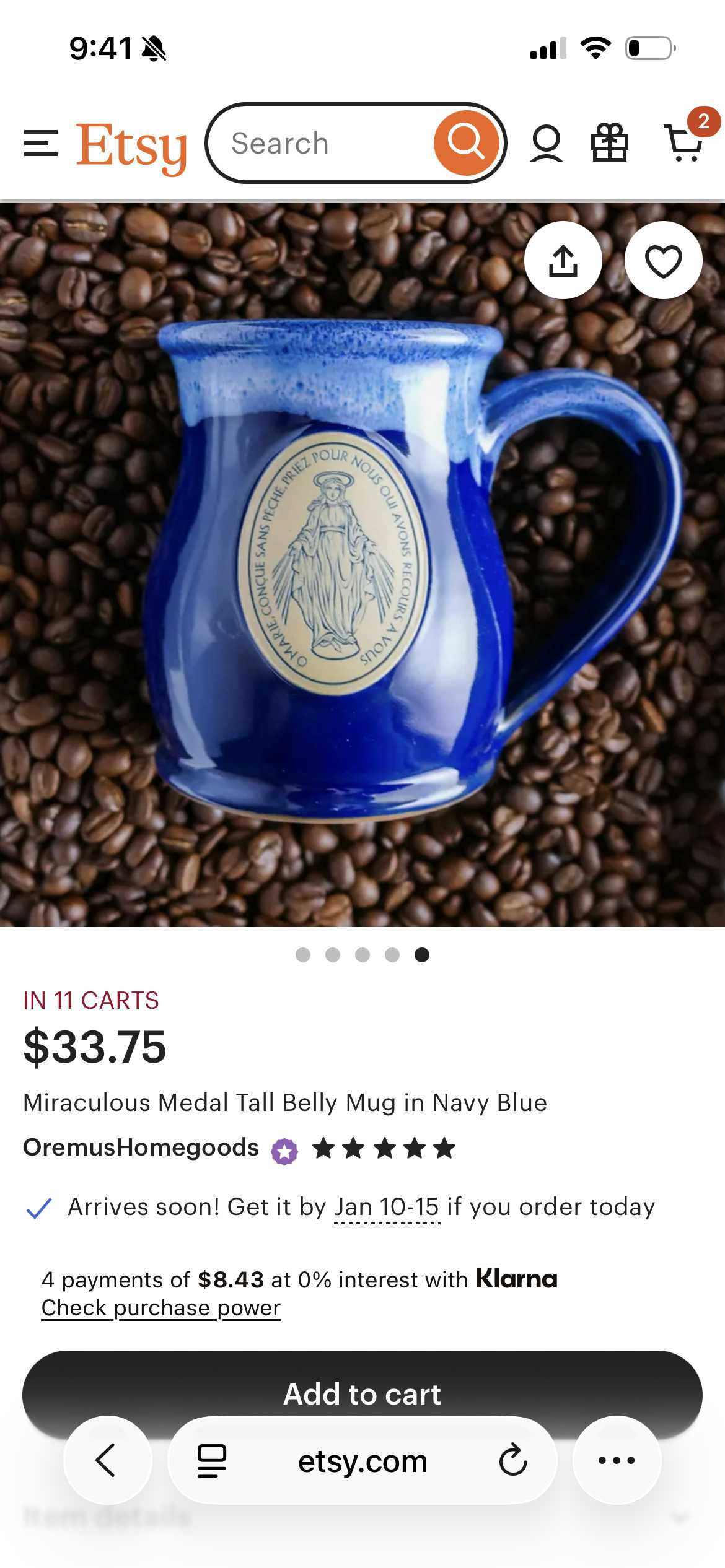View the shopping cart
The height and width of the screenshot is (1568, 725).
pos(684,143)
